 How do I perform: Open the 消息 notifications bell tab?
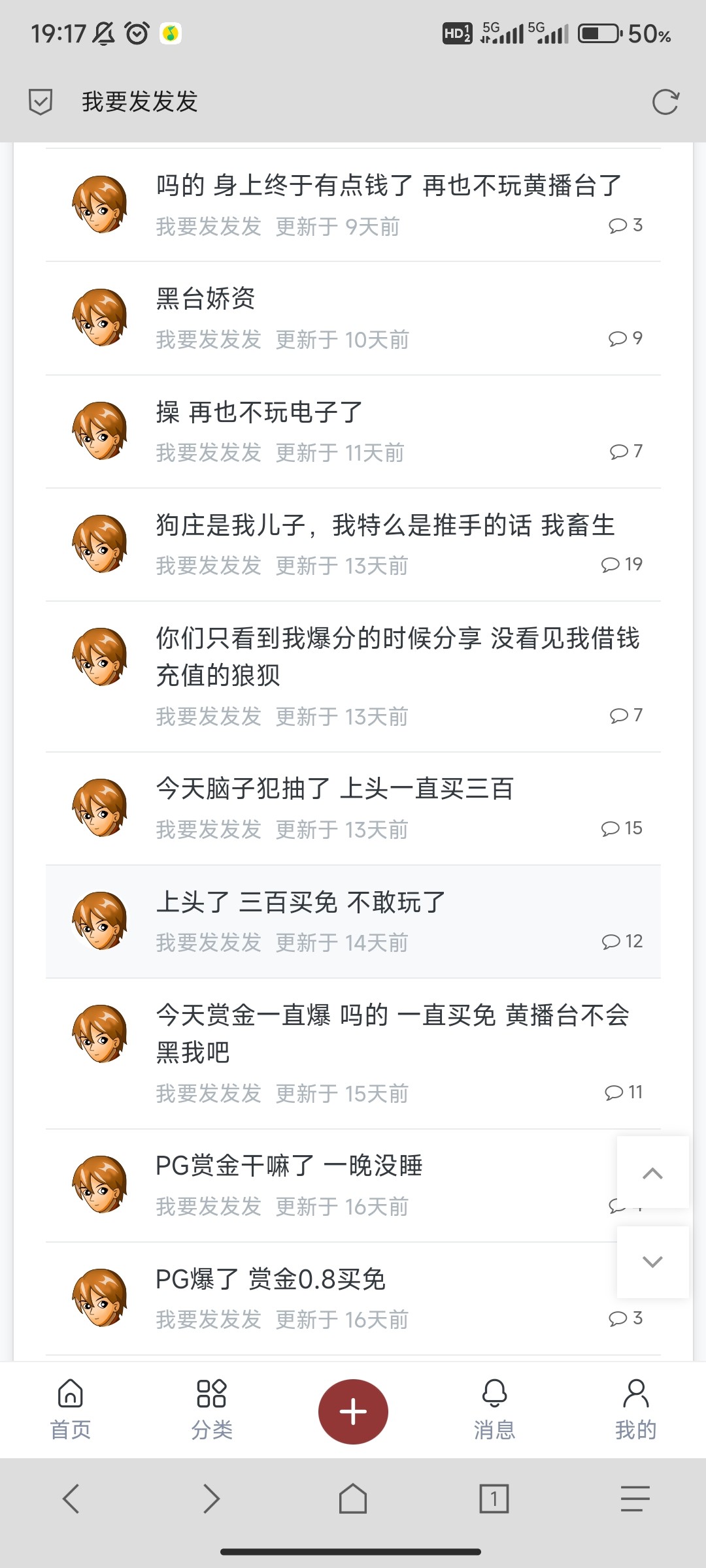[495, 1411]
